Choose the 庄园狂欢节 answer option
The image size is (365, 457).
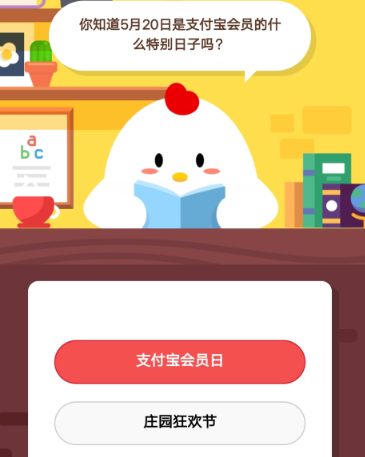point(180,423)
